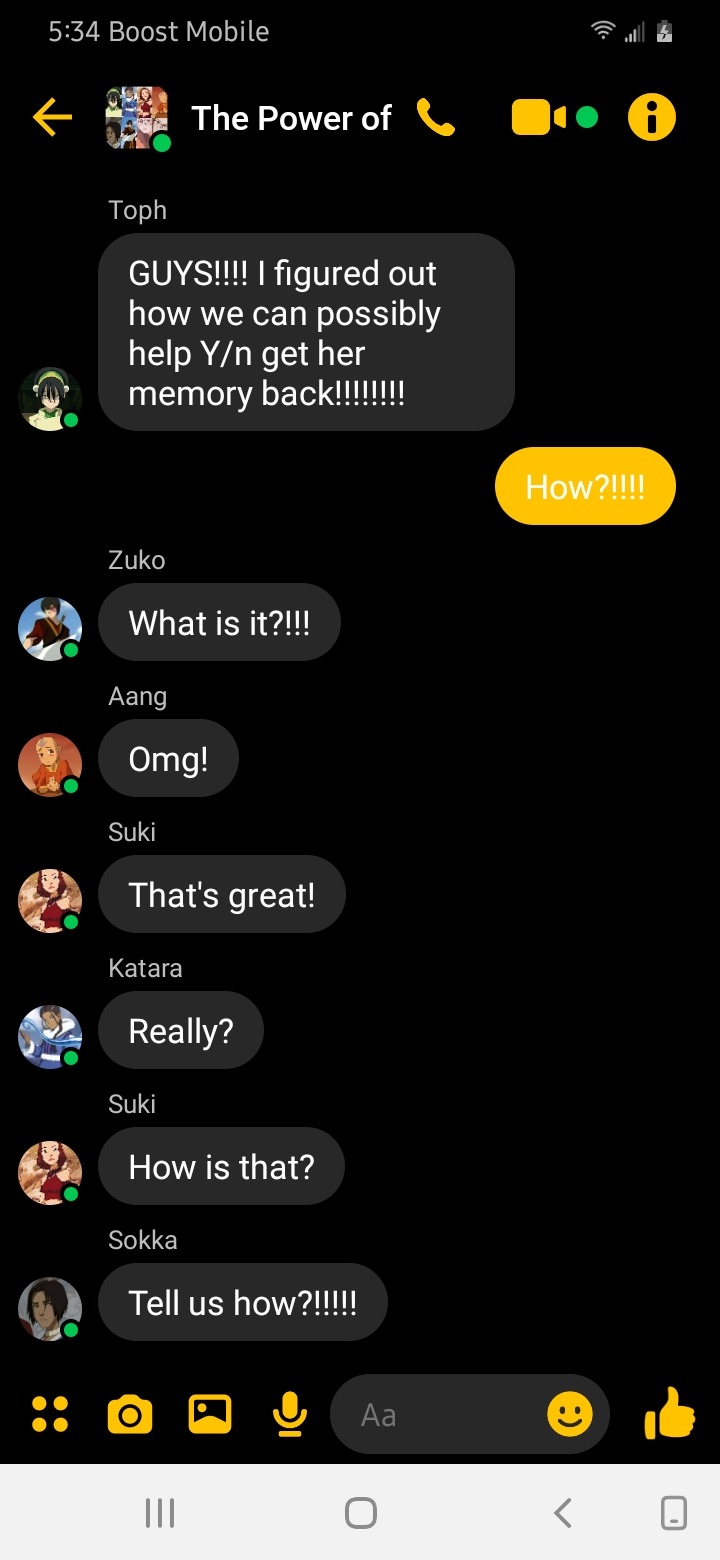View Toph's profile avatar
This screenshot has height=1560, width=720.
click(x=50, y=399)
